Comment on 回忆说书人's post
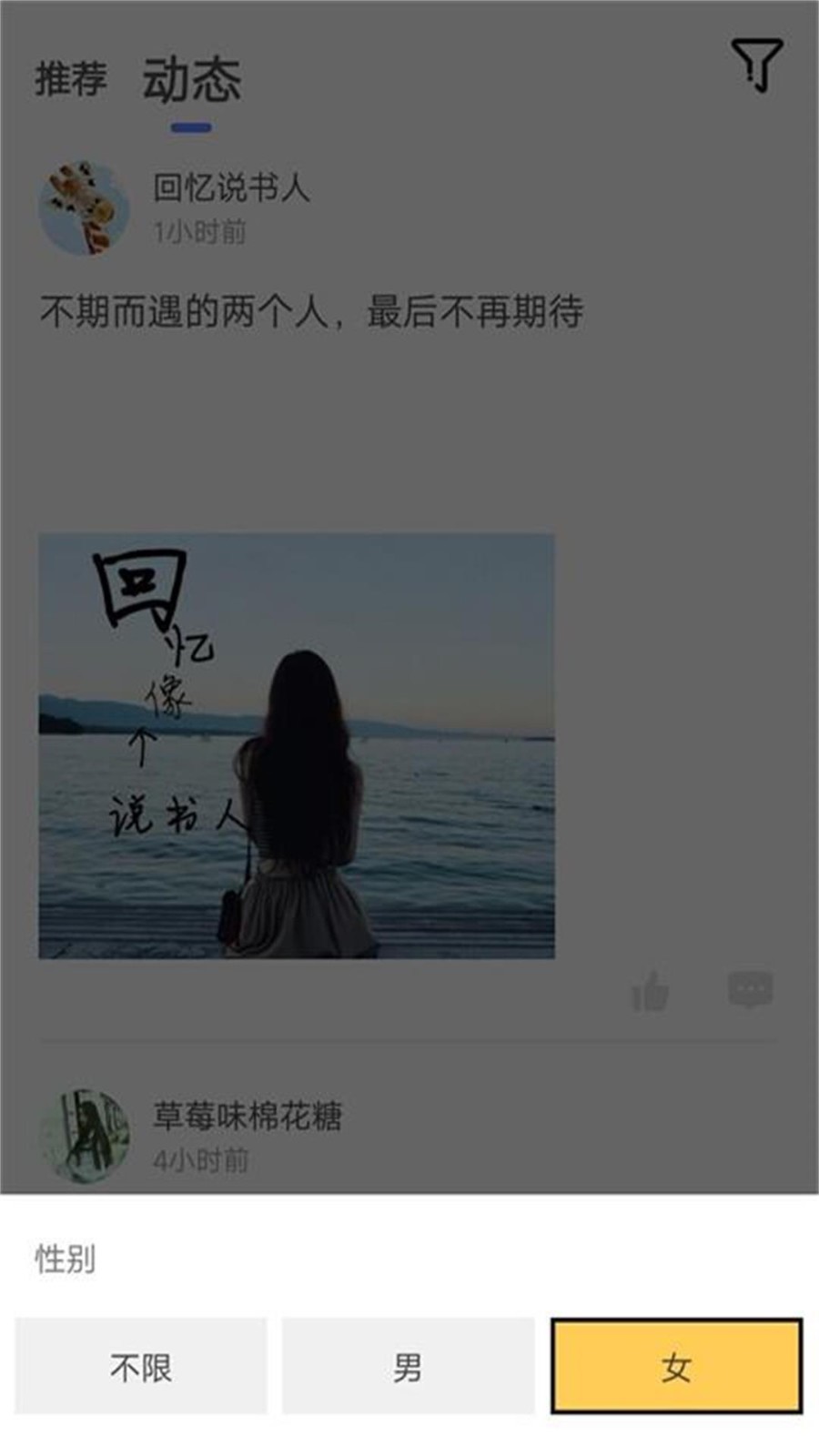The height and width of the screenshot is (1456, 819). coord(751,990)
